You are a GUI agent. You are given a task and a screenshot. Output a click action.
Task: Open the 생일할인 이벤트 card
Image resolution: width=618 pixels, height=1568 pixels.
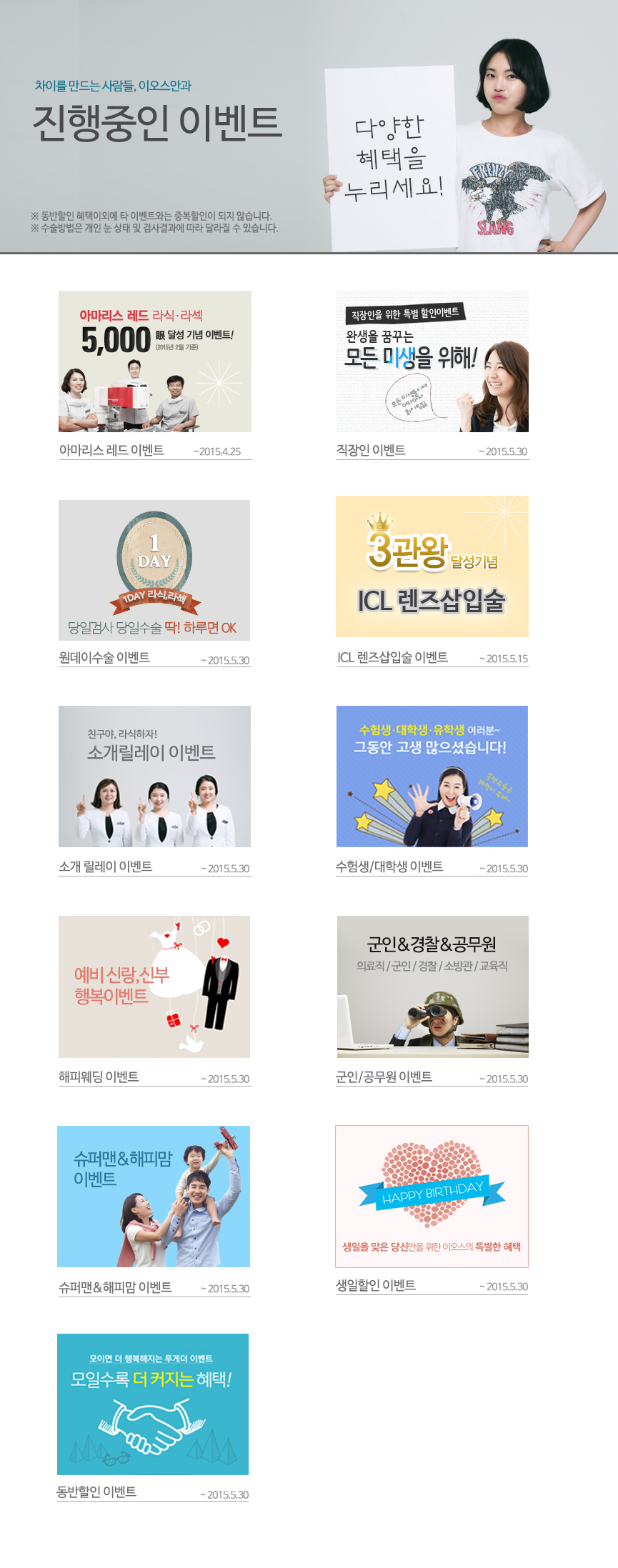pyautogui.click(x=432, y=1197)
